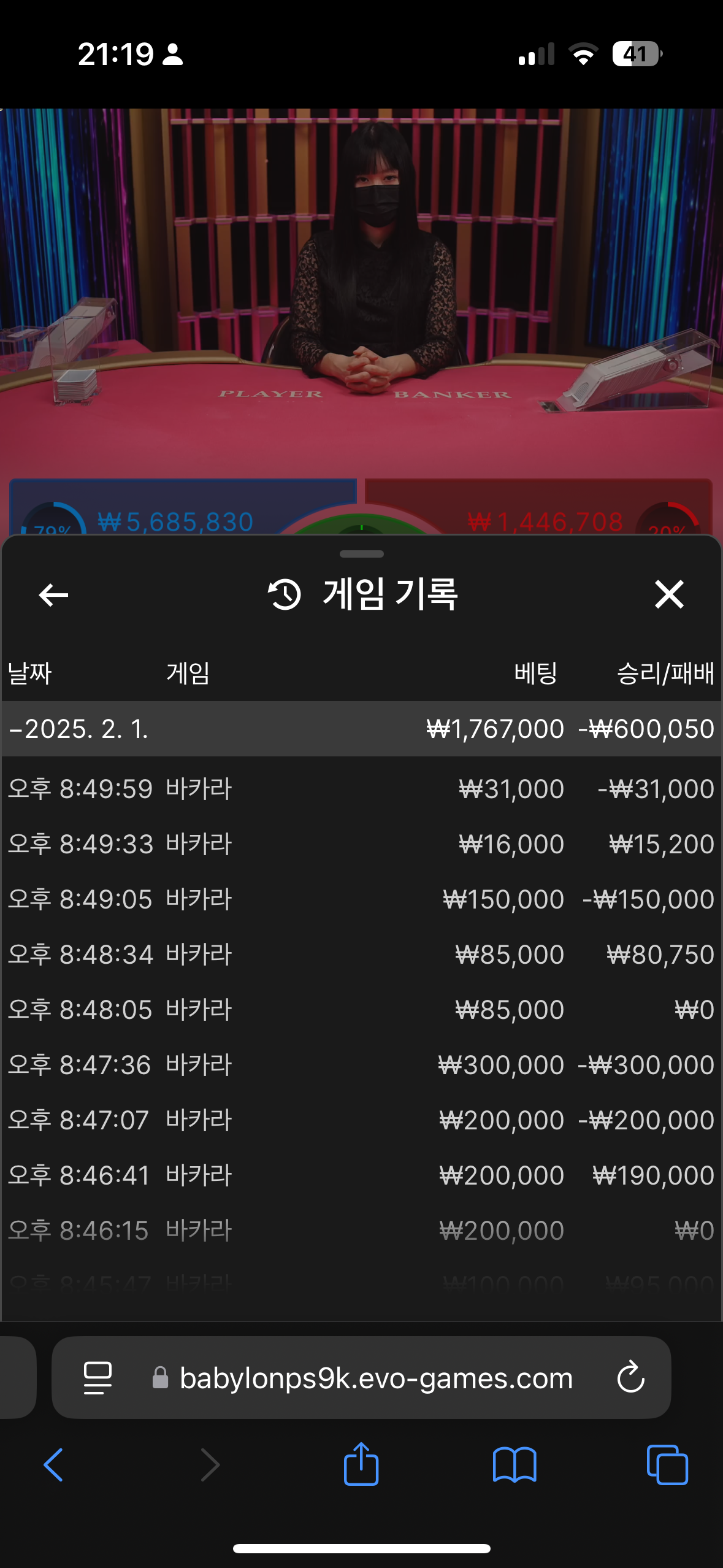The image size is (723, 1568).
Task: Open the 오후 8:47:36 바카라 record
Action: click(x=361, y=1064)
